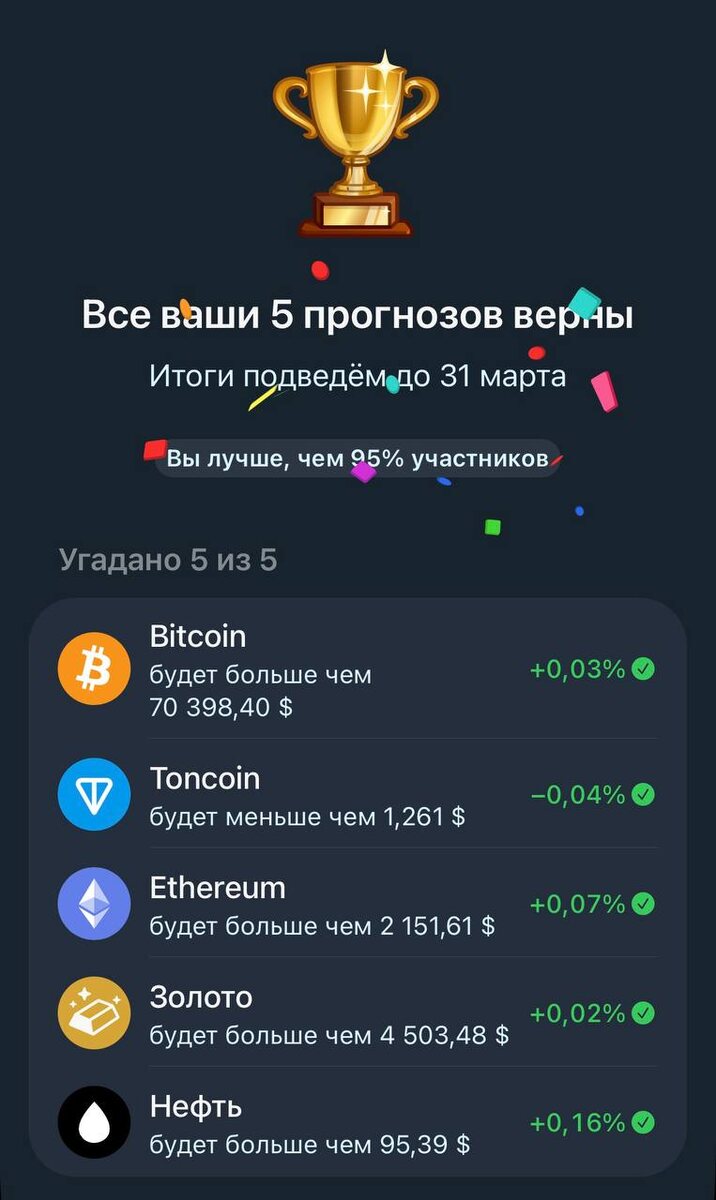This screenshot has height=1200, width=716.
Task: Open the Bitcoin forecast row
Action: pyautogui.click(x=357, y=670)
